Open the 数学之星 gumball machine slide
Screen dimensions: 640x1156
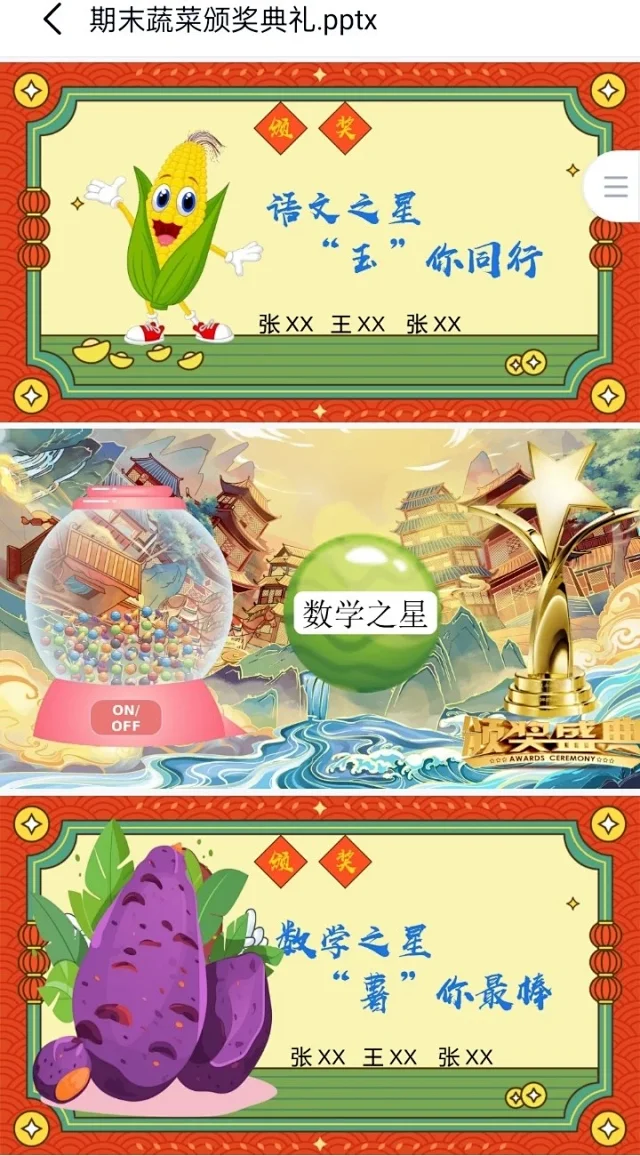(x=320, y=608)
